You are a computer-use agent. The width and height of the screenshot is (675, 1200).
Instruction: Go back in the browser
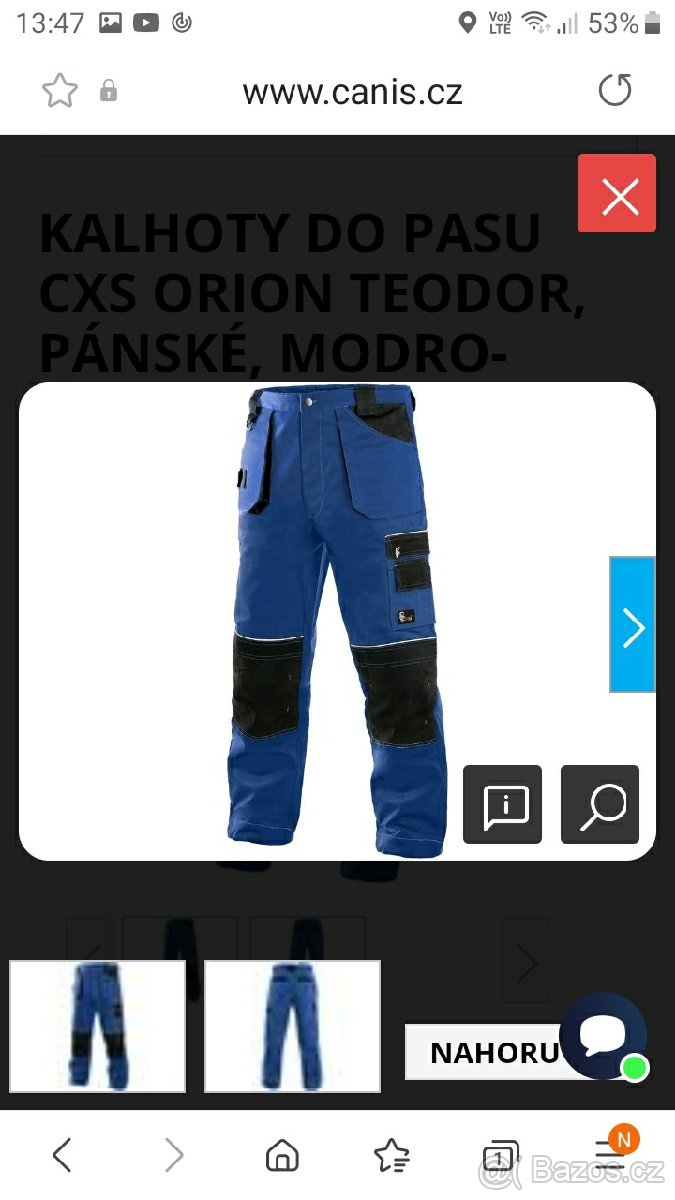point(62,1156)
